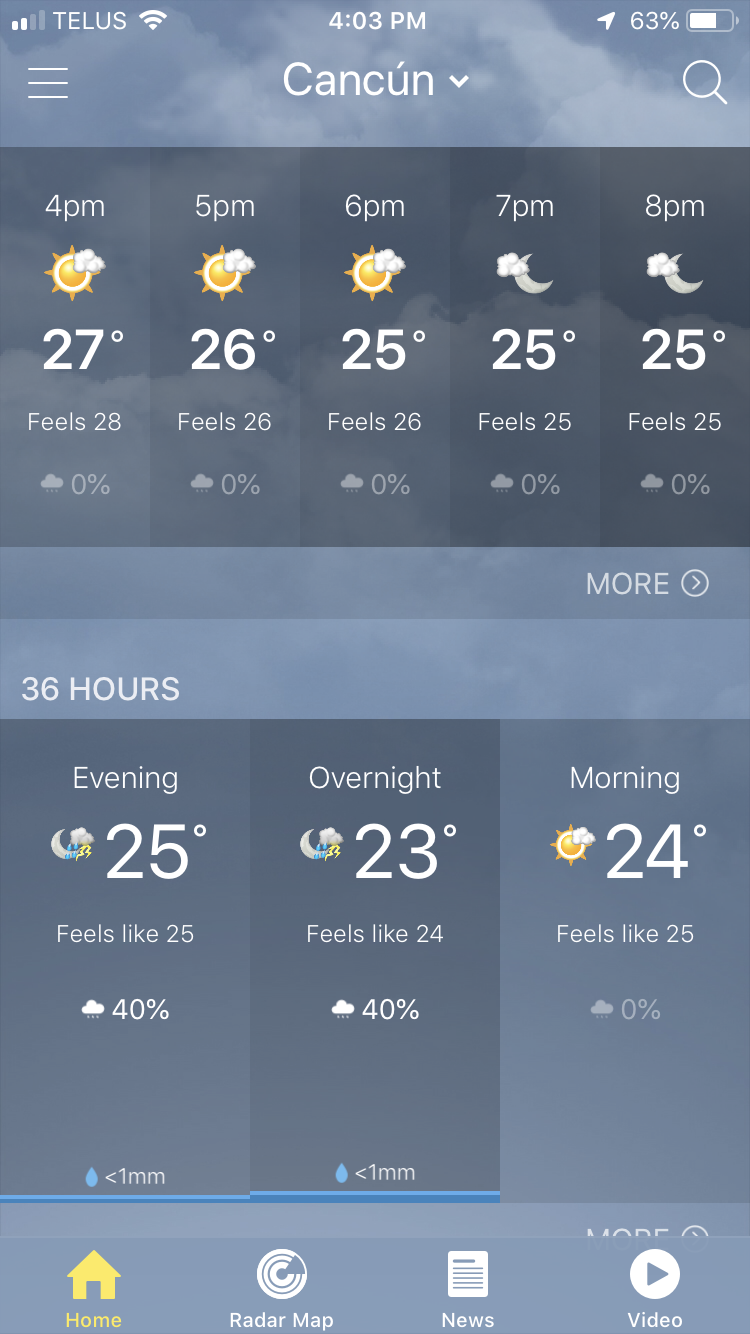Screen dimensions: 750x1334
Task: Switch to the Video tab
Action: 655,1288
